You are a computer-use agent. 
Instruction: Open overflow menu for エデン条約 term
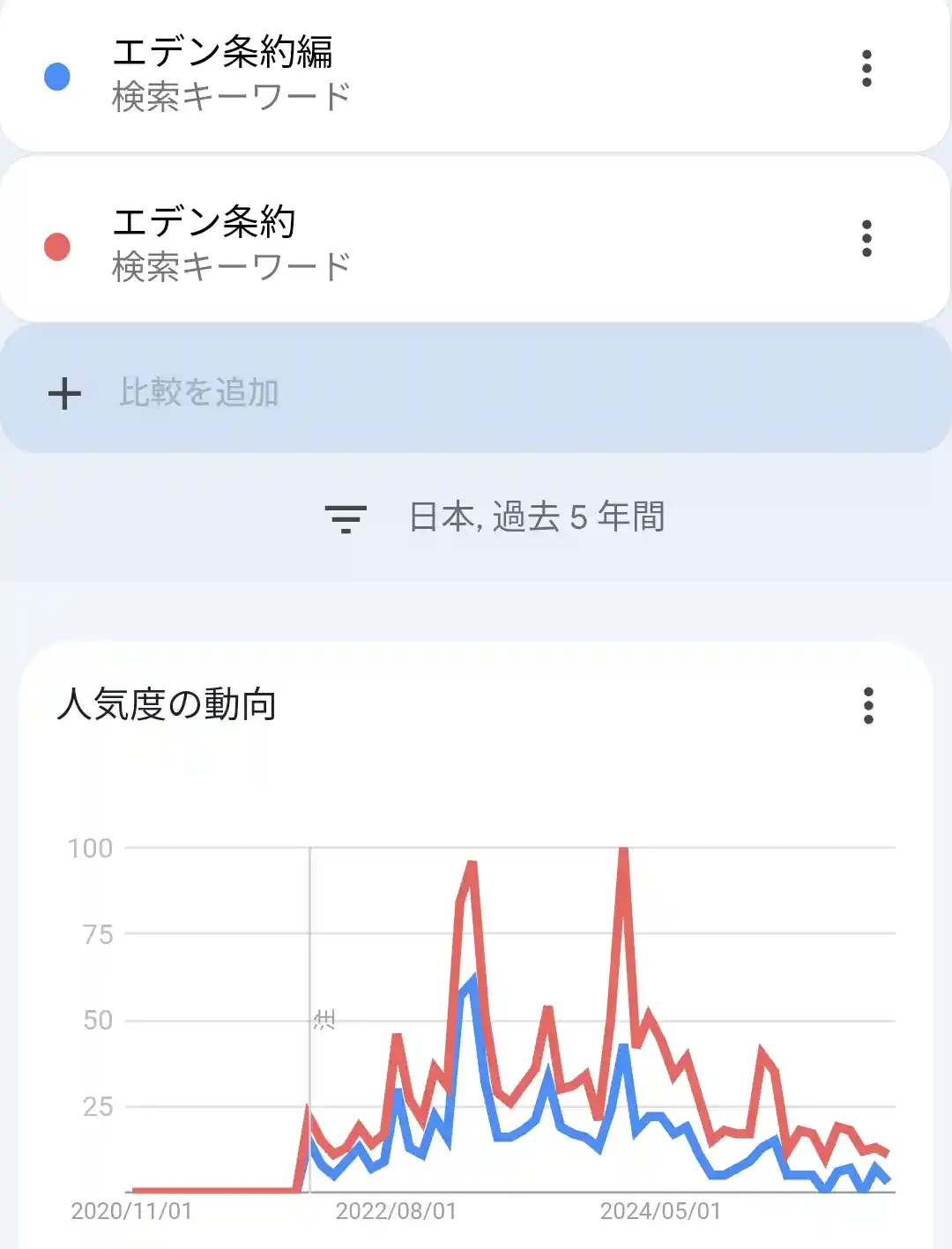point(866,239)
